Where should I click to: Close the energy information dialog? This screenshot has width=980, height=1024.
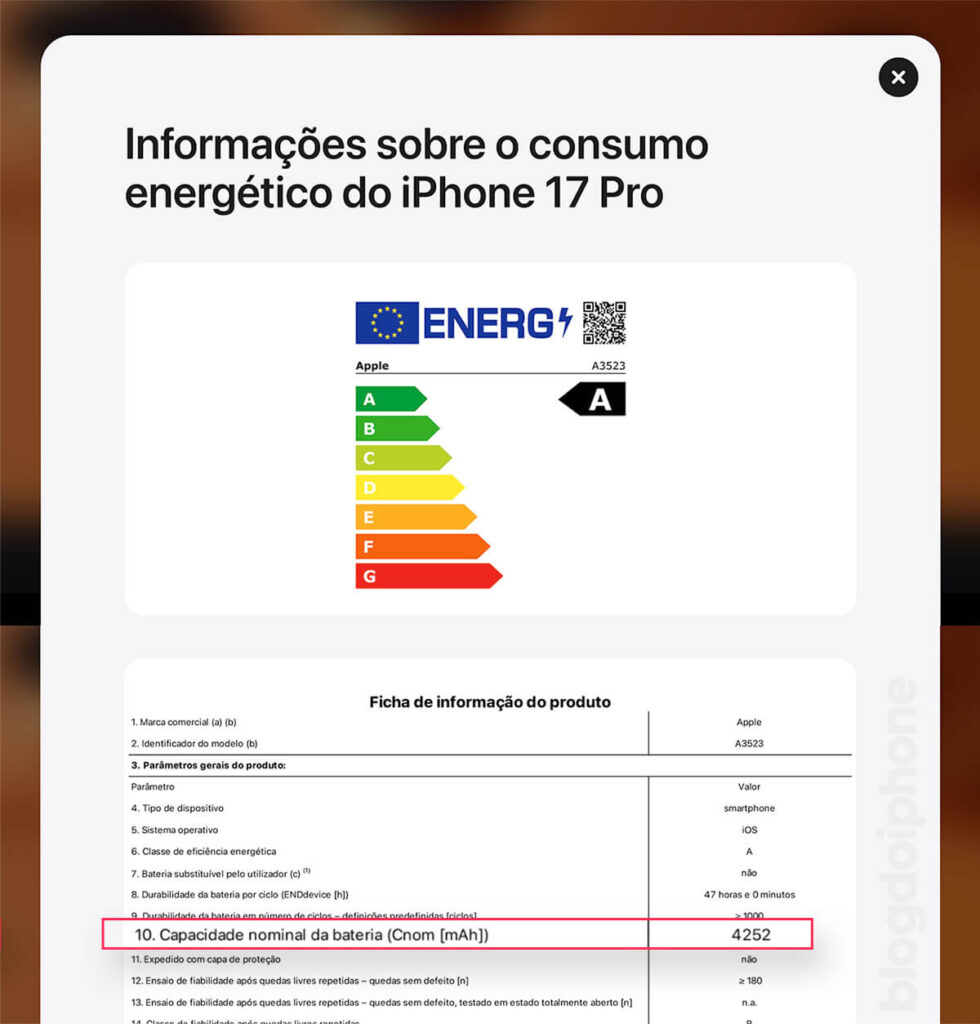pos(897,77)
